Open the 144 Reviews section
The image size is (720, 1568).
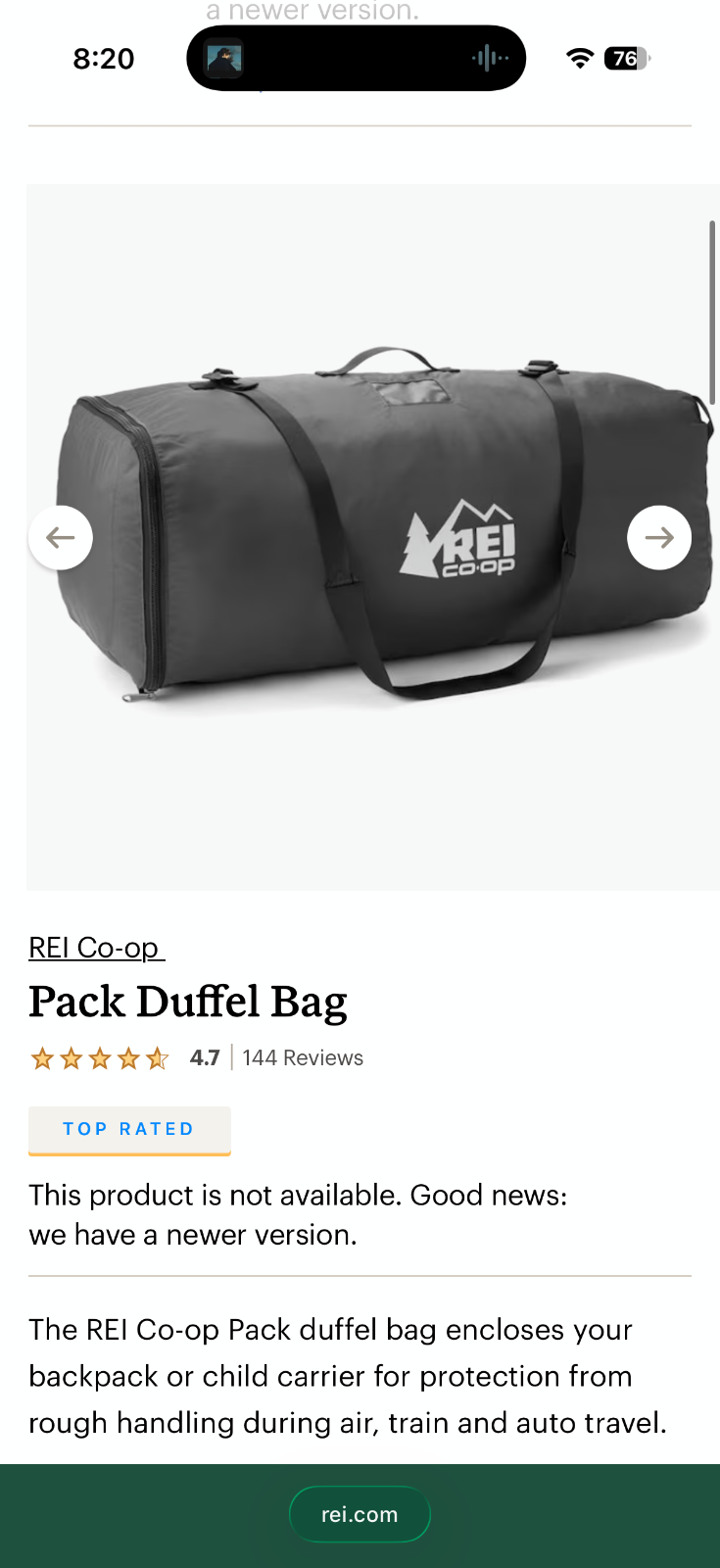pyautogui.click(x=303, y=1057)
